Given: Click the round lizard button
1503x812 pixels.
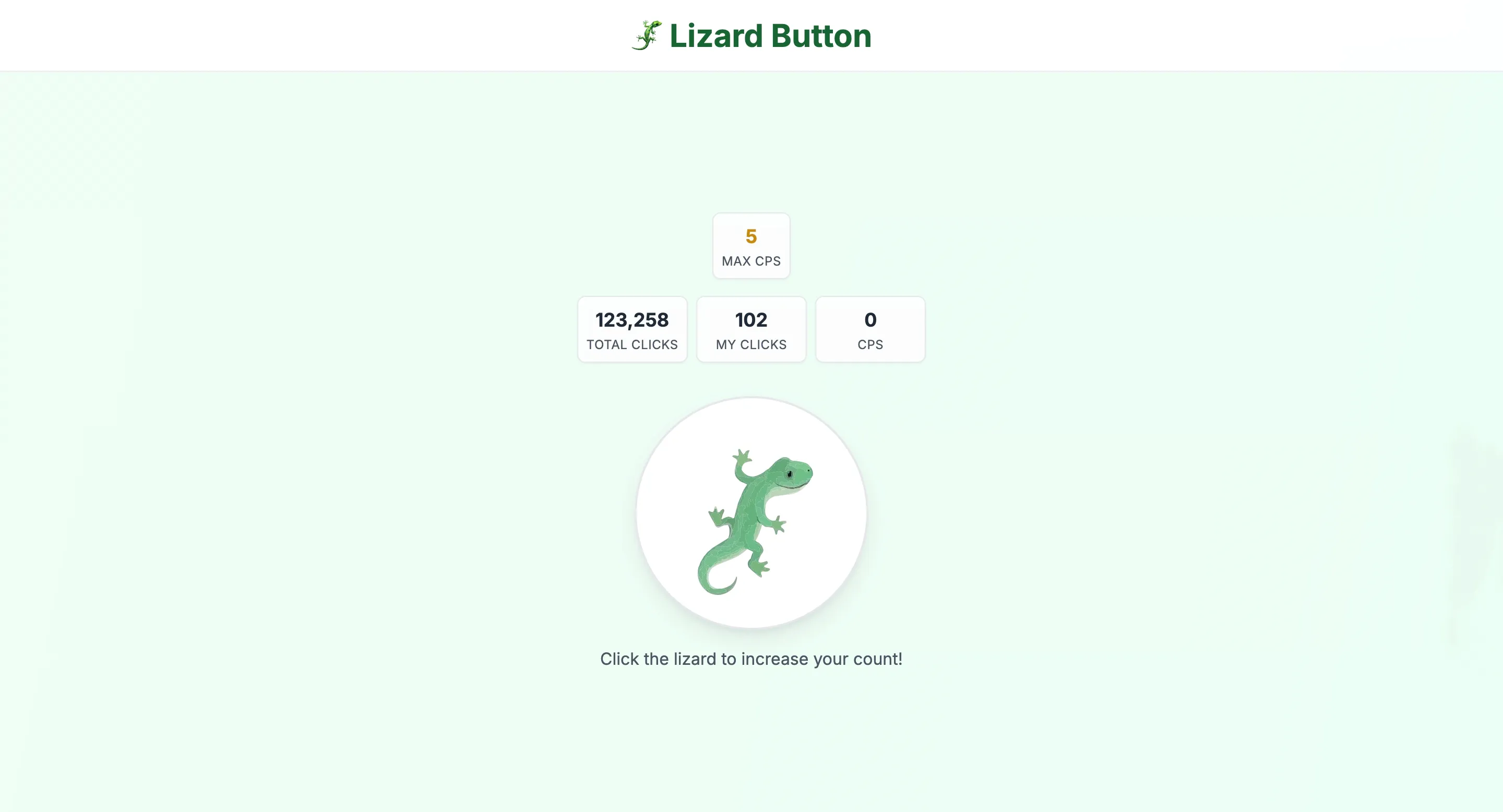Looking at the screenshot, I should click(x=751, y=514).
